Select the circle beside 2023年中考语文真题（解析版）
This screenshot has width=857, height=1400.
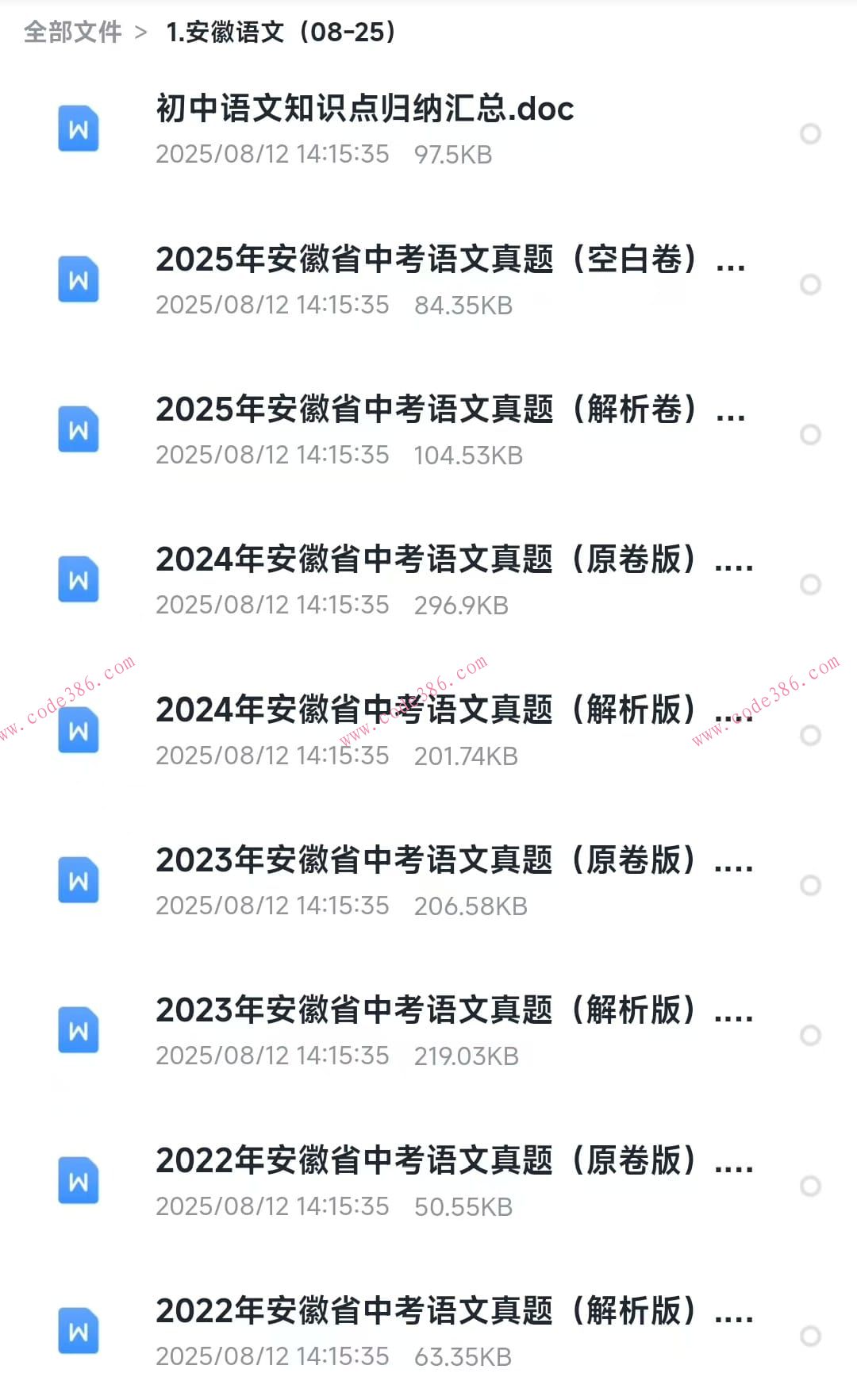pos(811,1036)
